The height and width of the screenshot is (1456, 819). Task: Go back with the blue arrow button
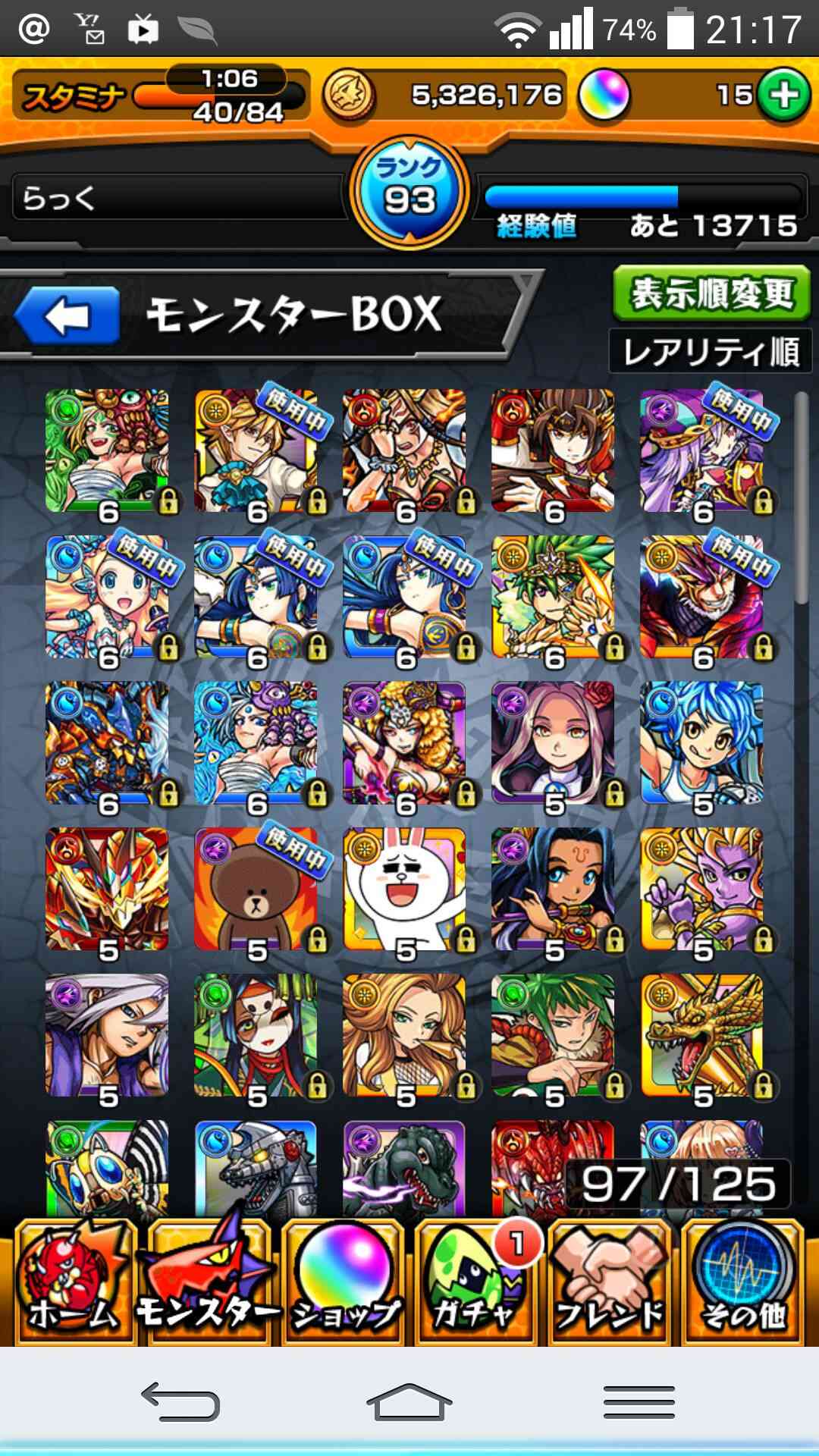tap(67, 315)
